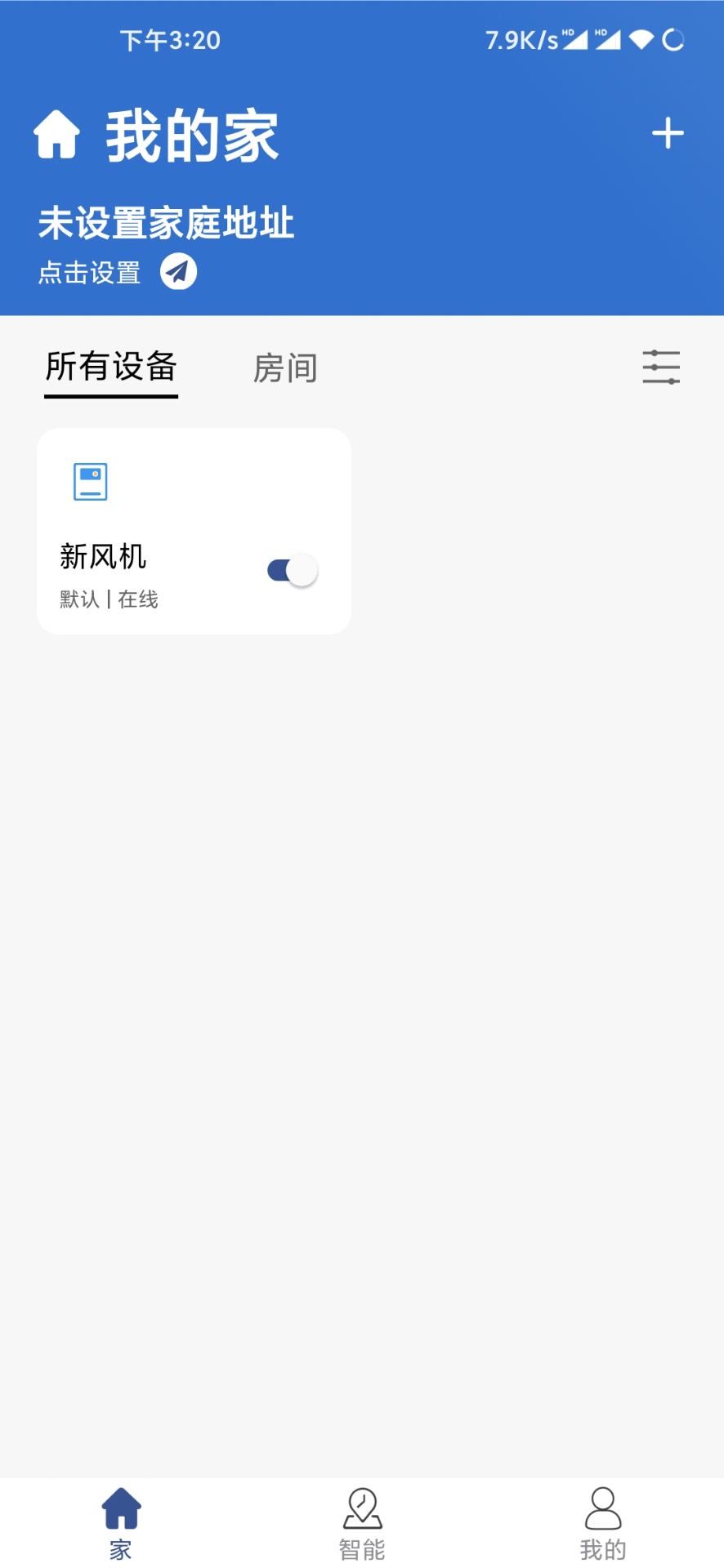Tap the 新风机 device icon
The image size is (724, 1568).
[90, 481]
